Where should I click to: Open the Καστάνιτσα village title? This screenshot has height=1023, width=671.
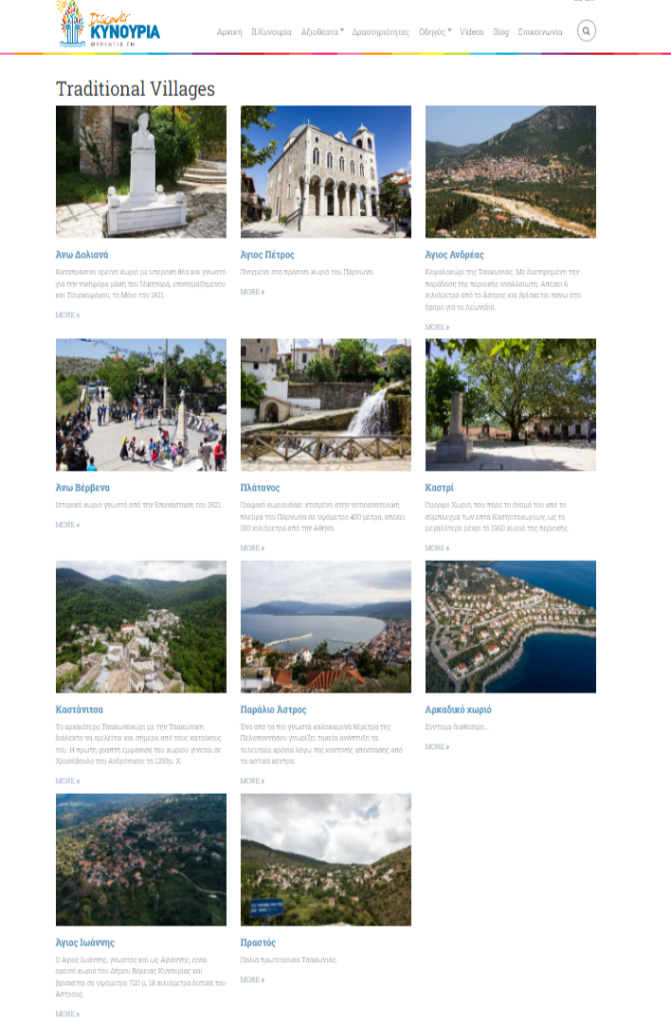[80, 709]
